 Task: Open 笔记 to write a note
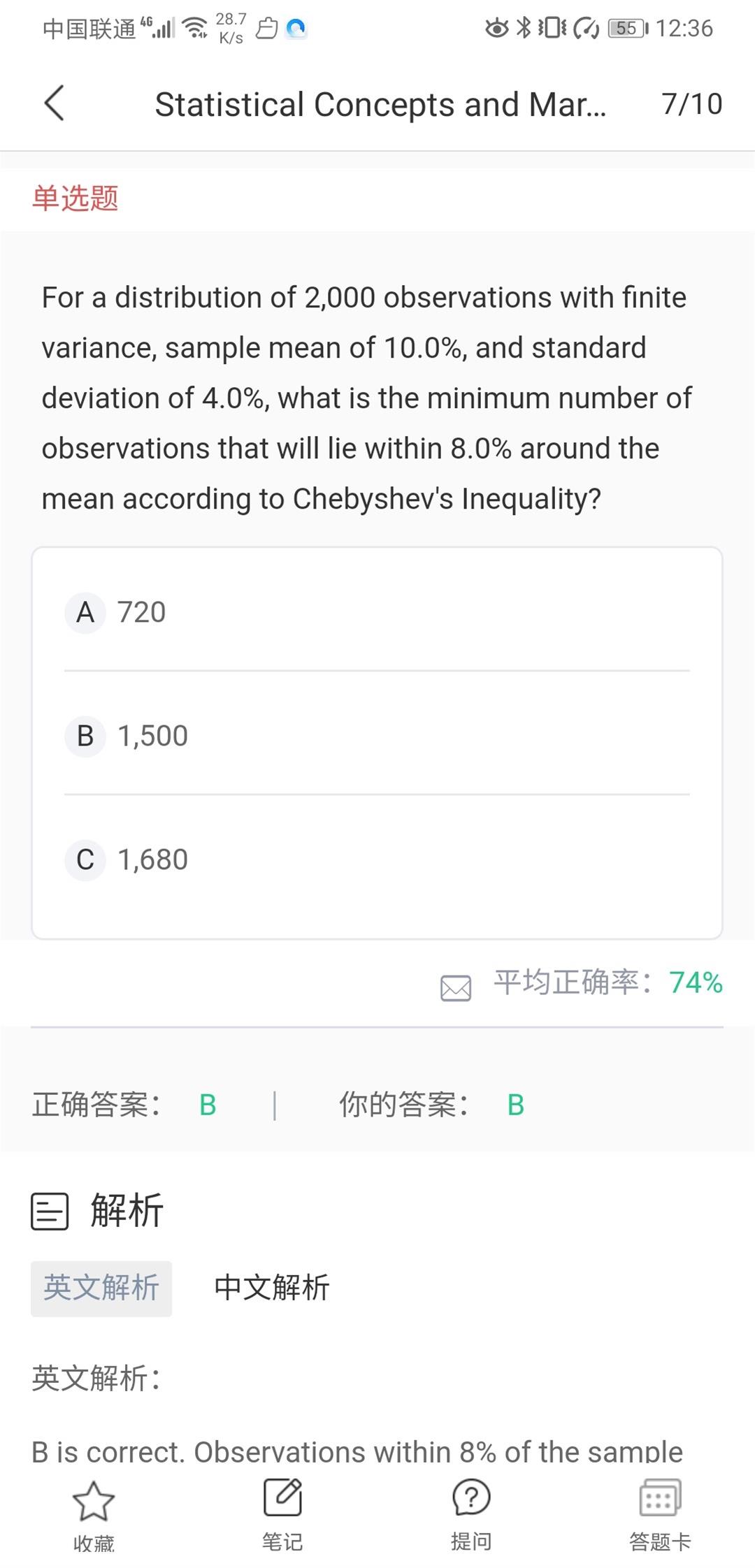(282, 1512)
